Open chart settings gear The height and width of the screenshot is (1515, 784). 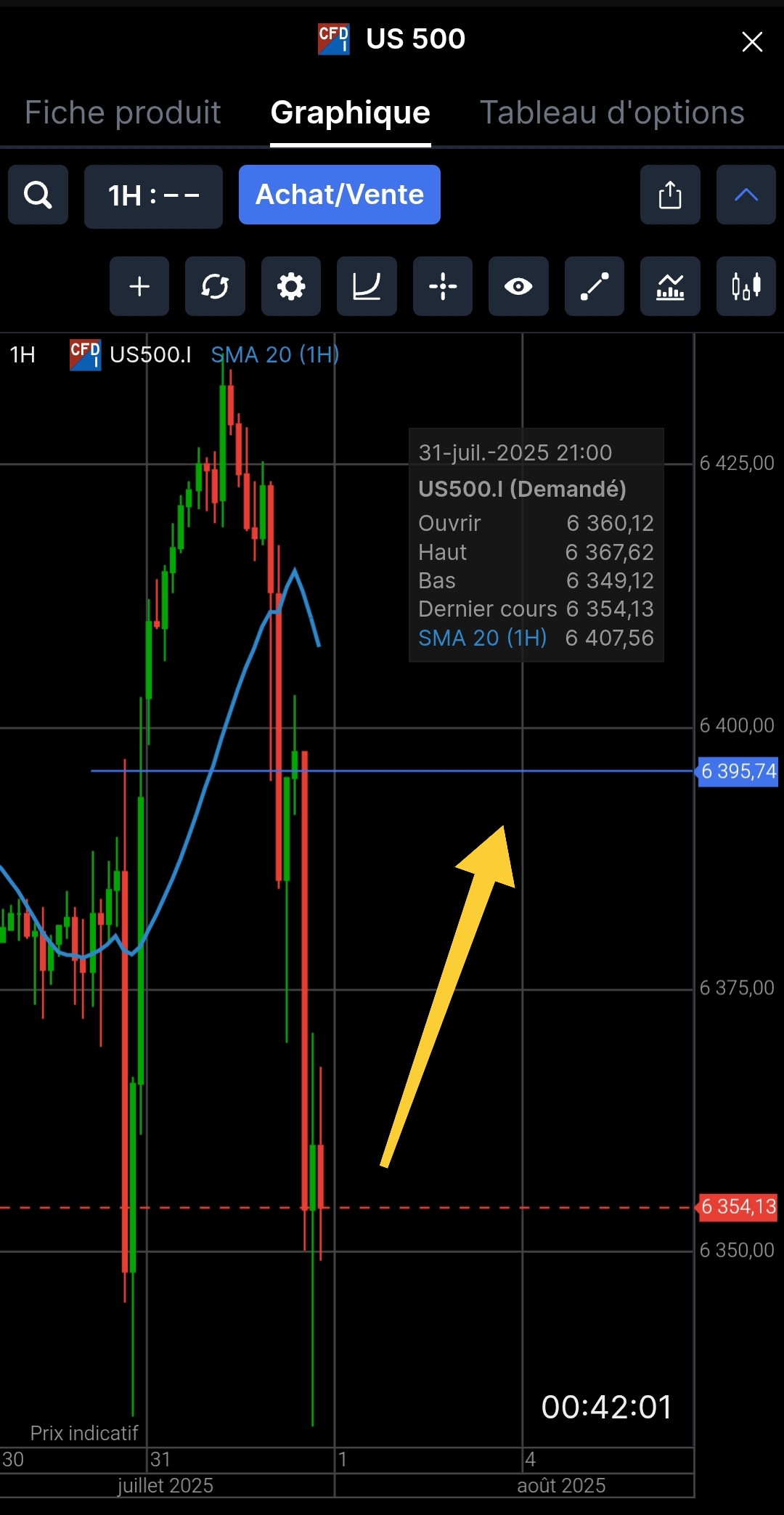coord(291,286)
